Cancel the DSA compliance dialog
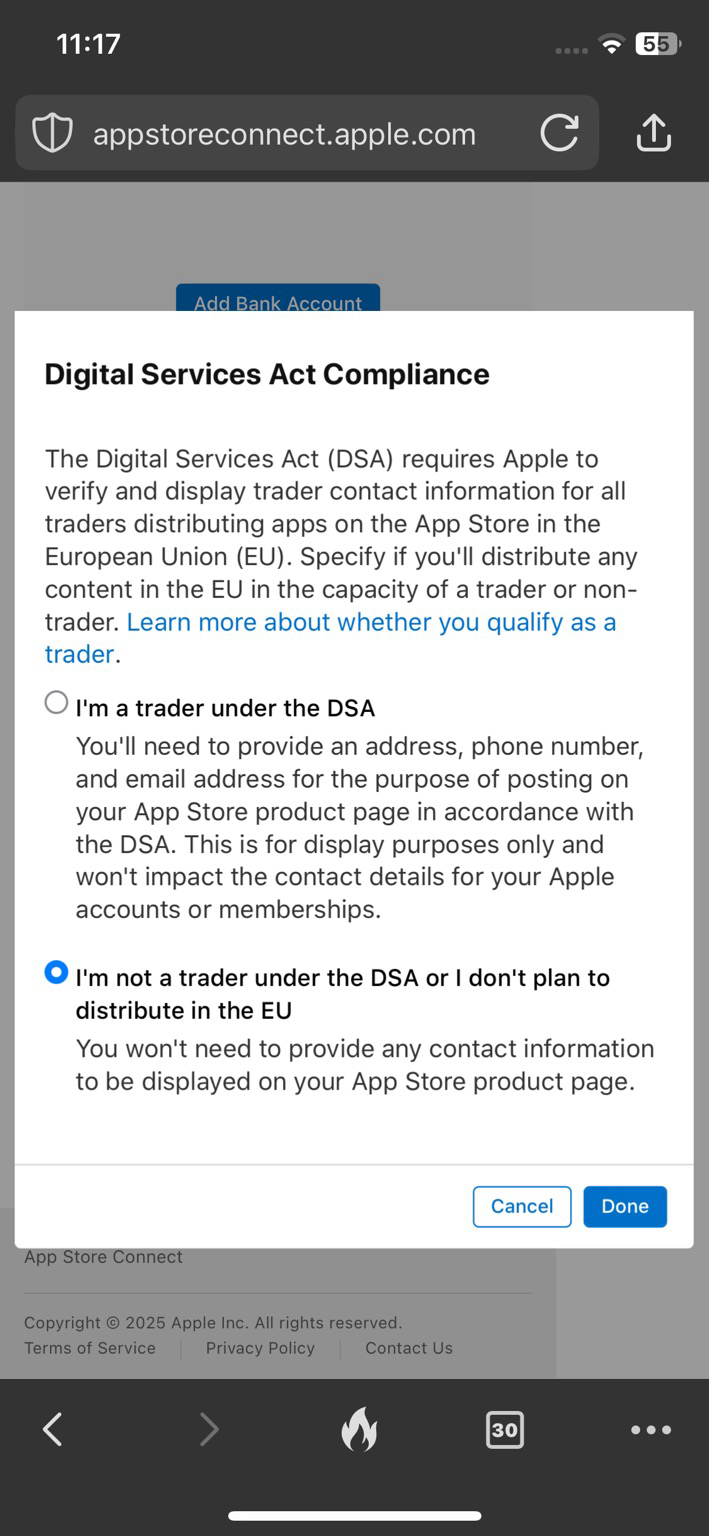The width and height of the screenshot is (709, 1536). (521, 1206)
